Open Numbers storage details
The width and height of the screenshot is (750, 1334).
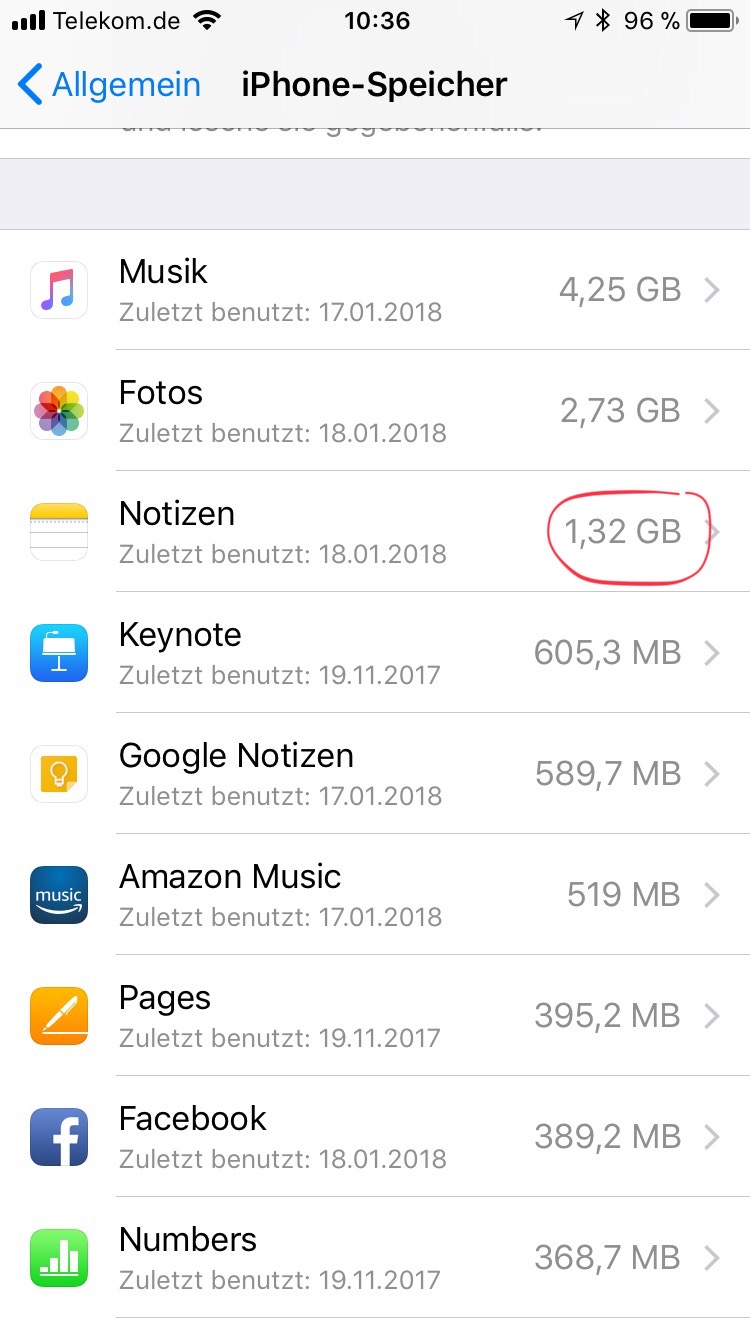point(375,1258)
